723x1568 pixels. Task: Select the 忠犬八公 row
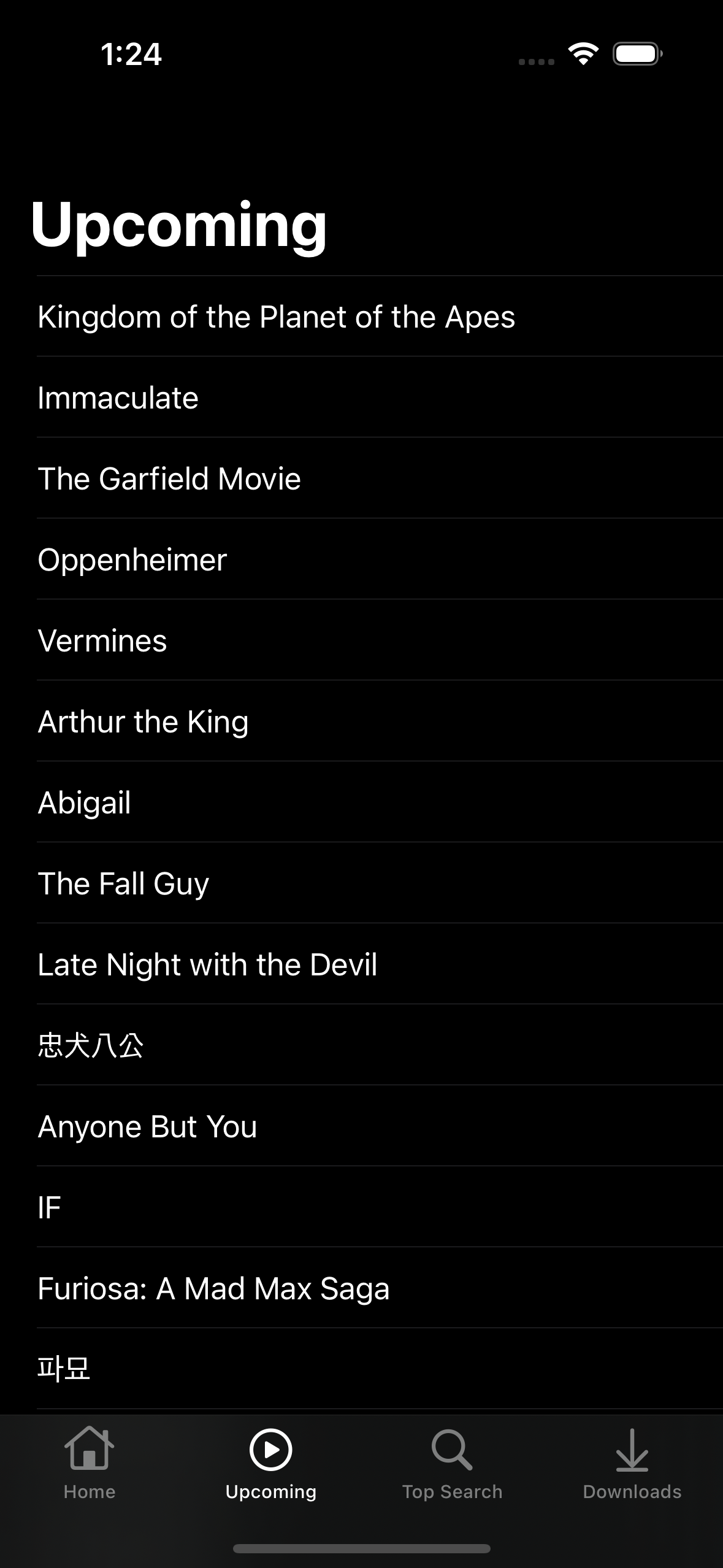[361, 1045]
